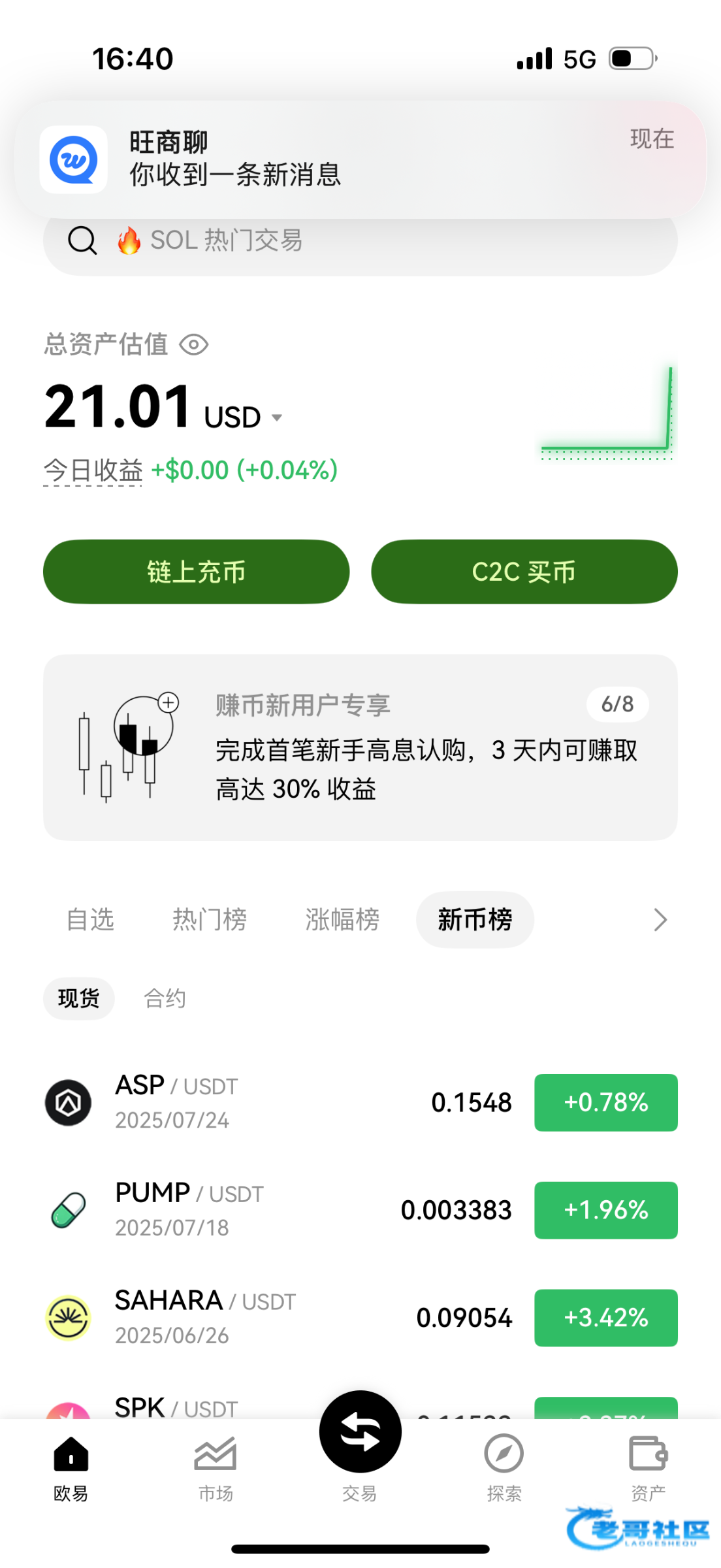The image size is (721, 1568).
Task: Switch to the 自选 list
Action: click(91, 920)
